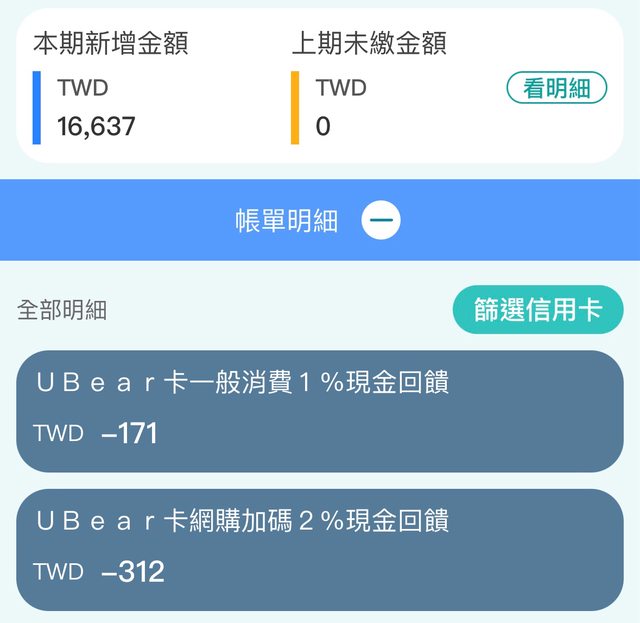This screenshot has height=623, width=640.
Task: Collapse the 帳單明細 section
Action: (381, 221)
